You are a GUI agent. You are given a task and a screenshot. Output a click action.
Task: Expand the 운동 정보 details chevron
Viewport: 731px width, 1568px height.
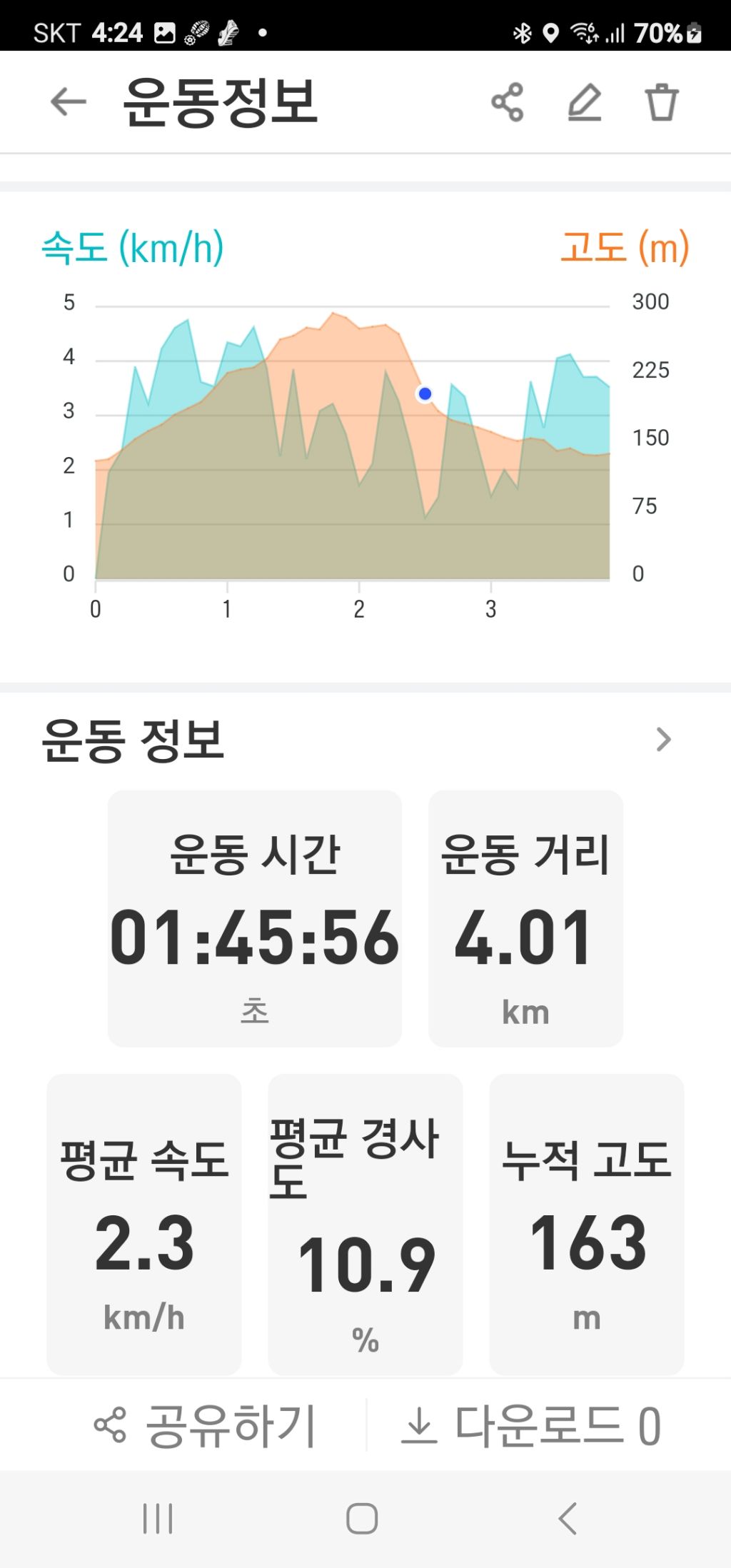[x=663, y=740]
